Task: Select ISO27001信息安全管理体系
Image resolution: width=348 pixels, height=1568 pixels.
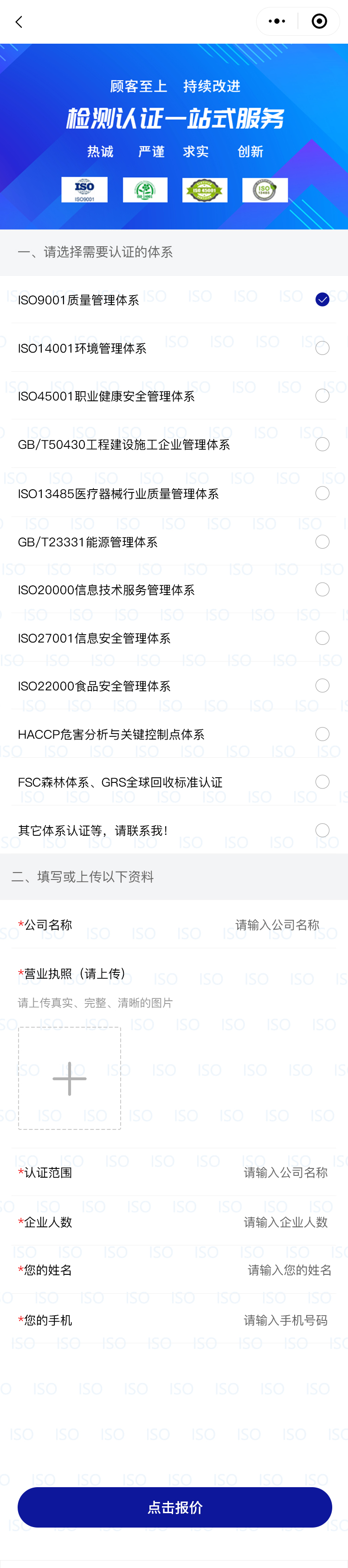Action: [322, 638]
